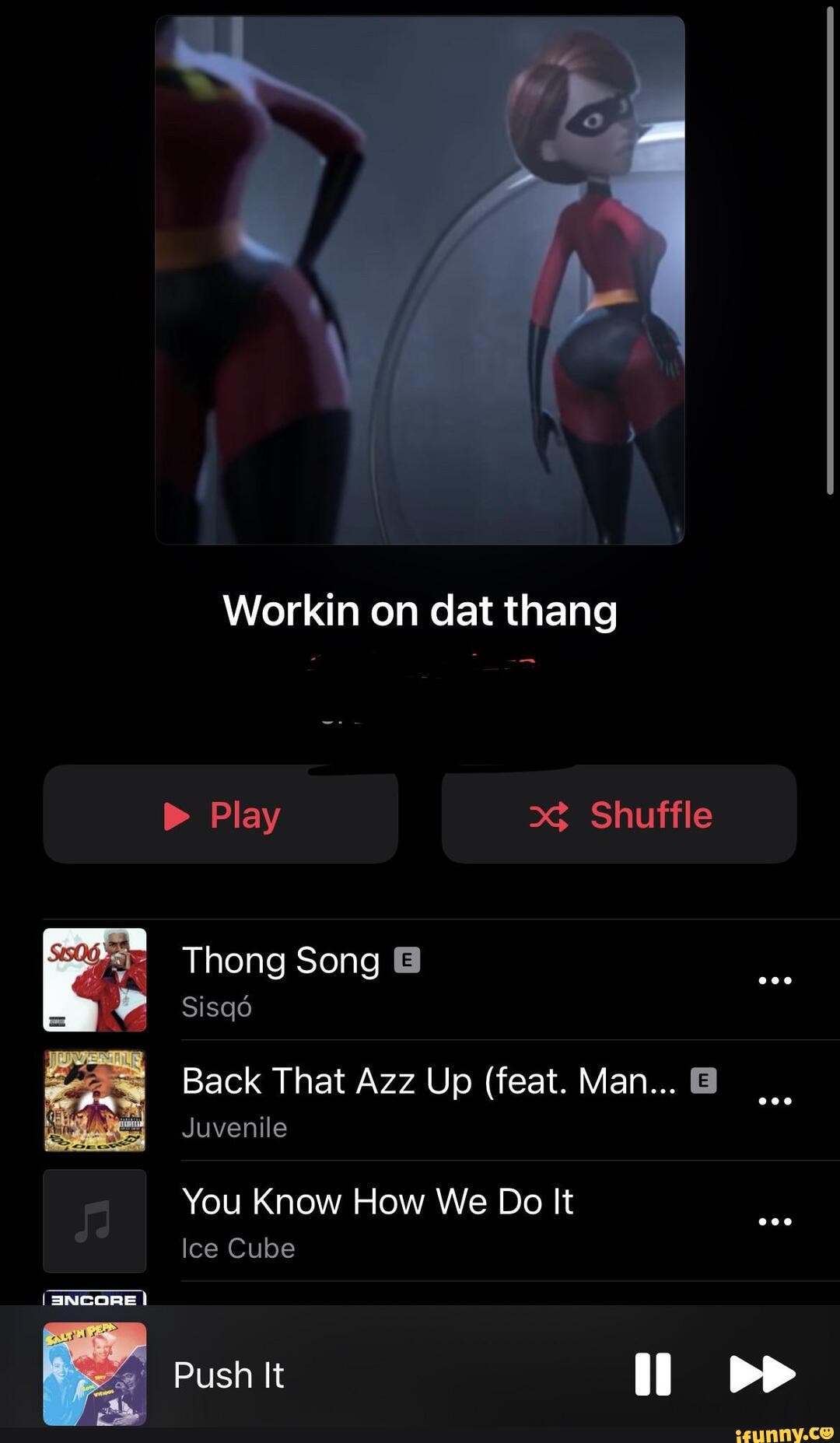Image resolution: width=840 pixels, height=1443 pixels.
Task: Play the Workin on dat thang playlist
Action: click(221, 815)
